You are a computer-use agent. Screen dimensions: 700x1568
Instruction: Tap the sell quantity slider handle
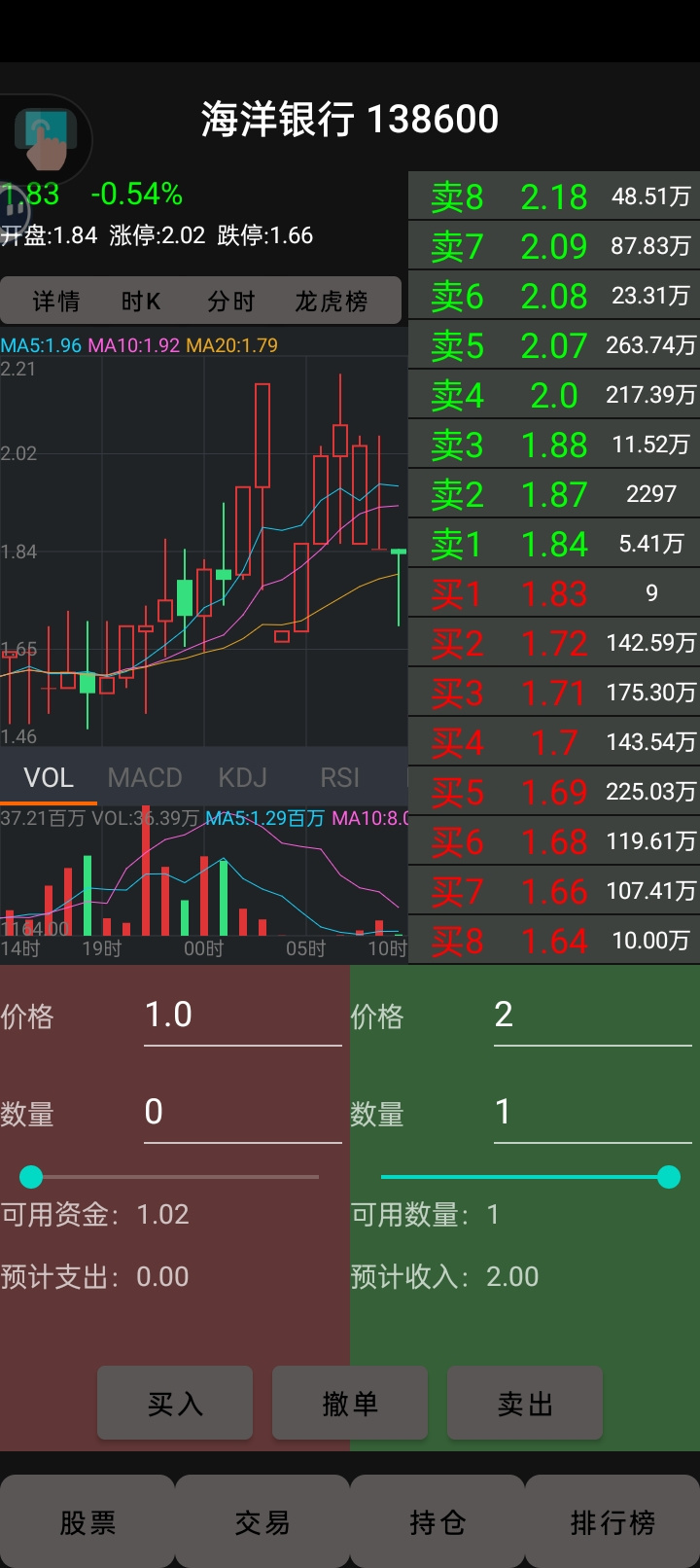point(669,1177)
